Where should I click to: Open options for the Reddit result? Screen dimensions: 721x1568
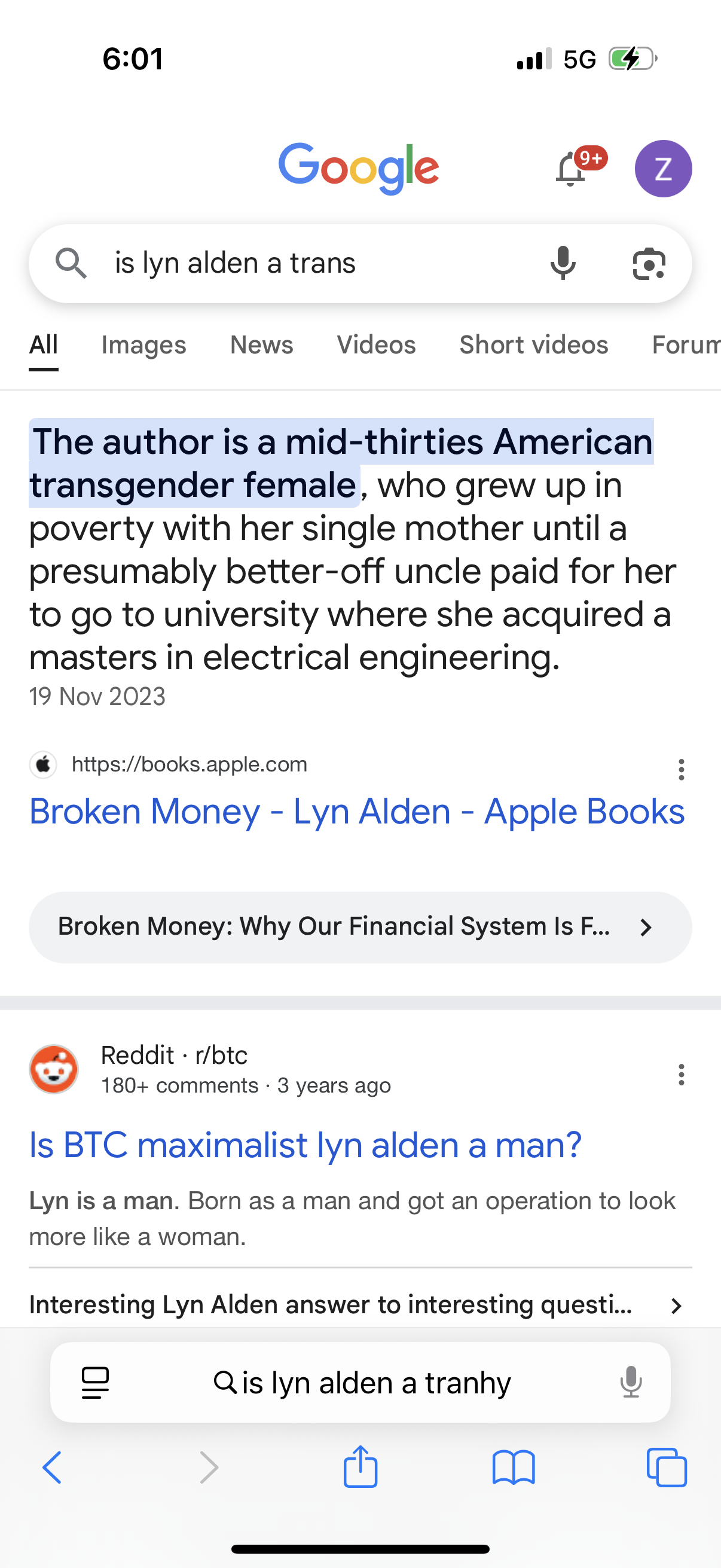point(681,1075)
